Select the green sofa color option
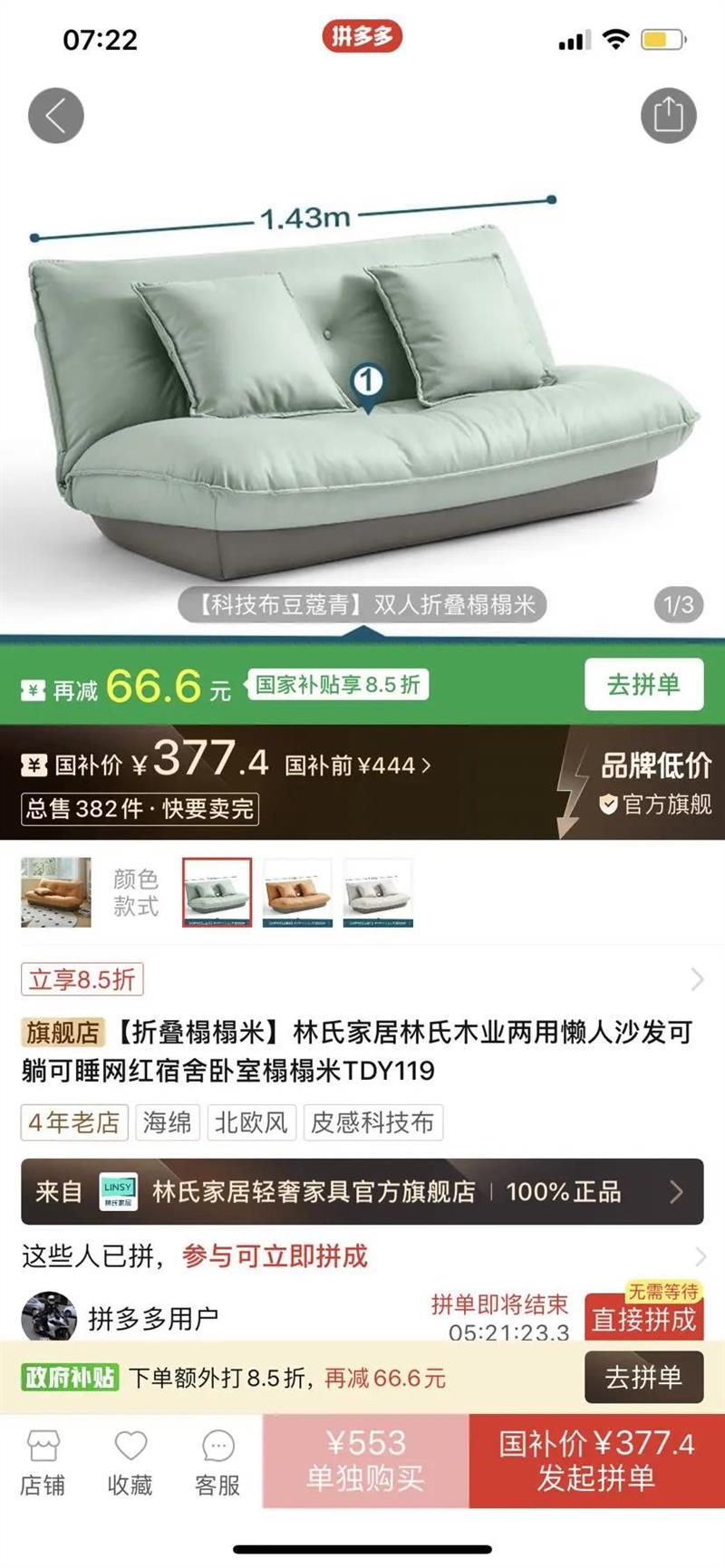 [x=217, y=892]
